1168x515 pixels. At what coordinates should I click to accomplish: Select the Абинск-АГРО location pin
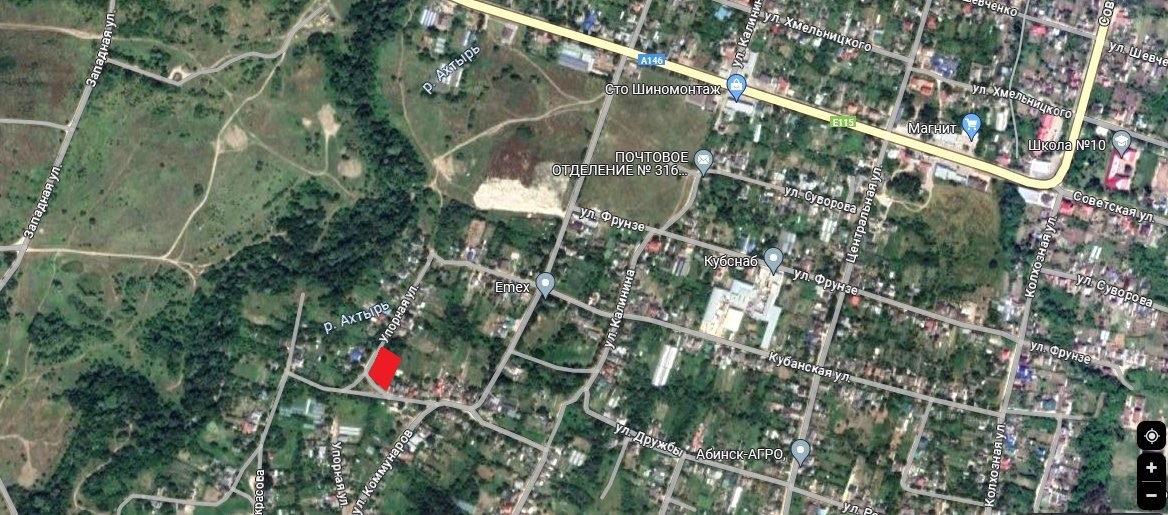799,450
